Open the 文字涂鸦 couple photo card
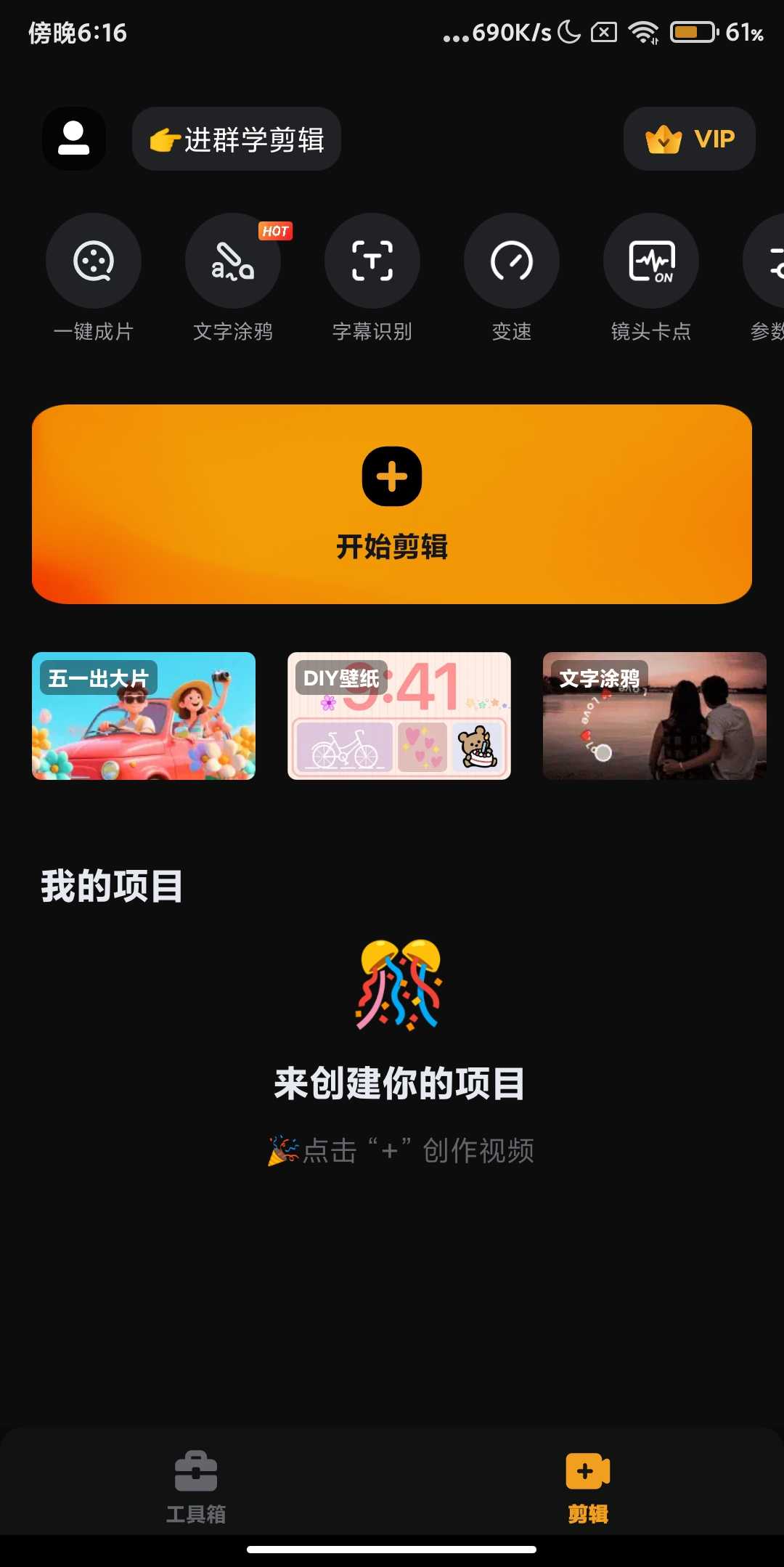This screenshot has width=784, height=1567. (655, 716)
